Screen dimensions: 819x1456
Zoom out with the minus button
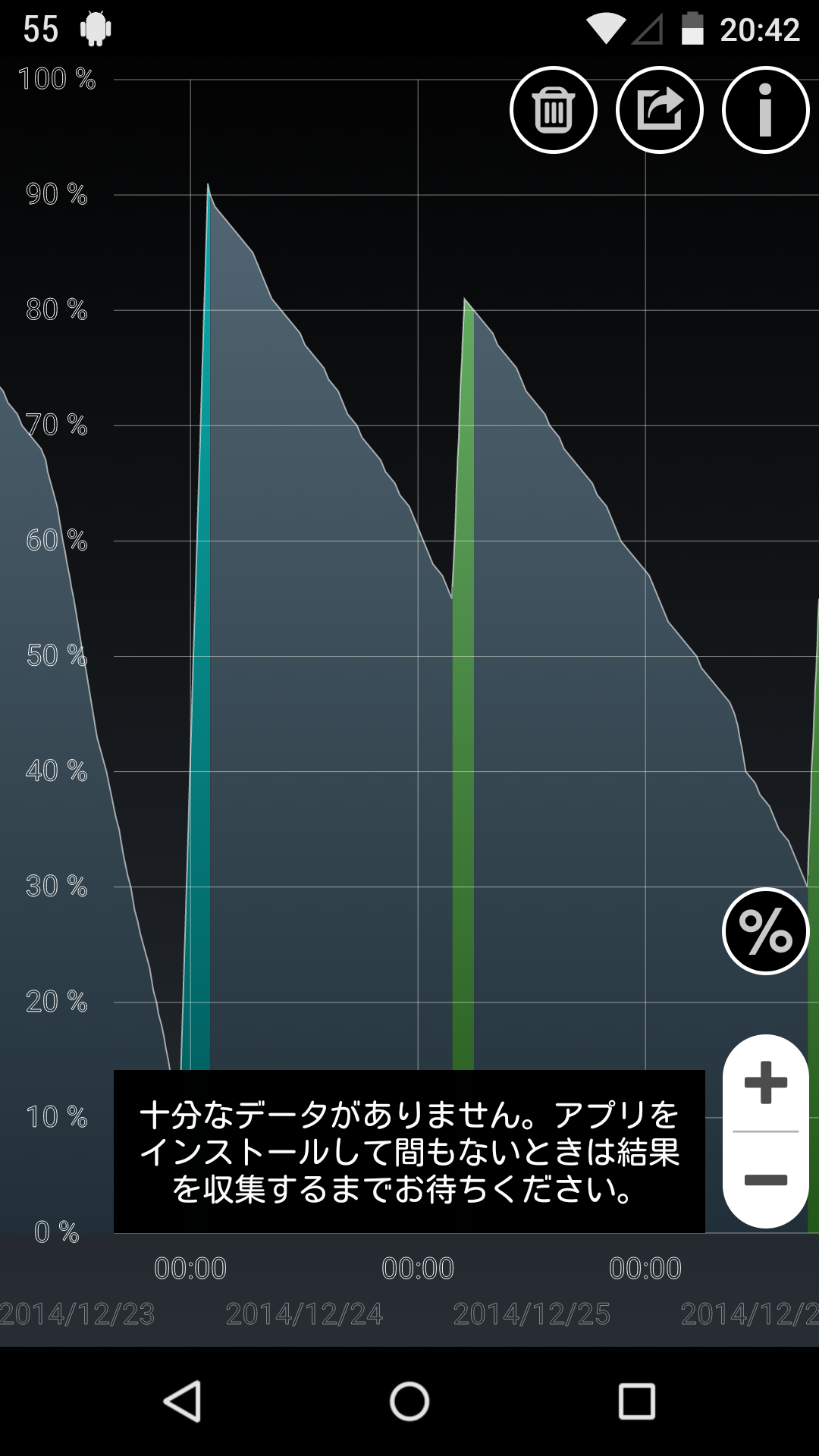tap(766, 1180)
